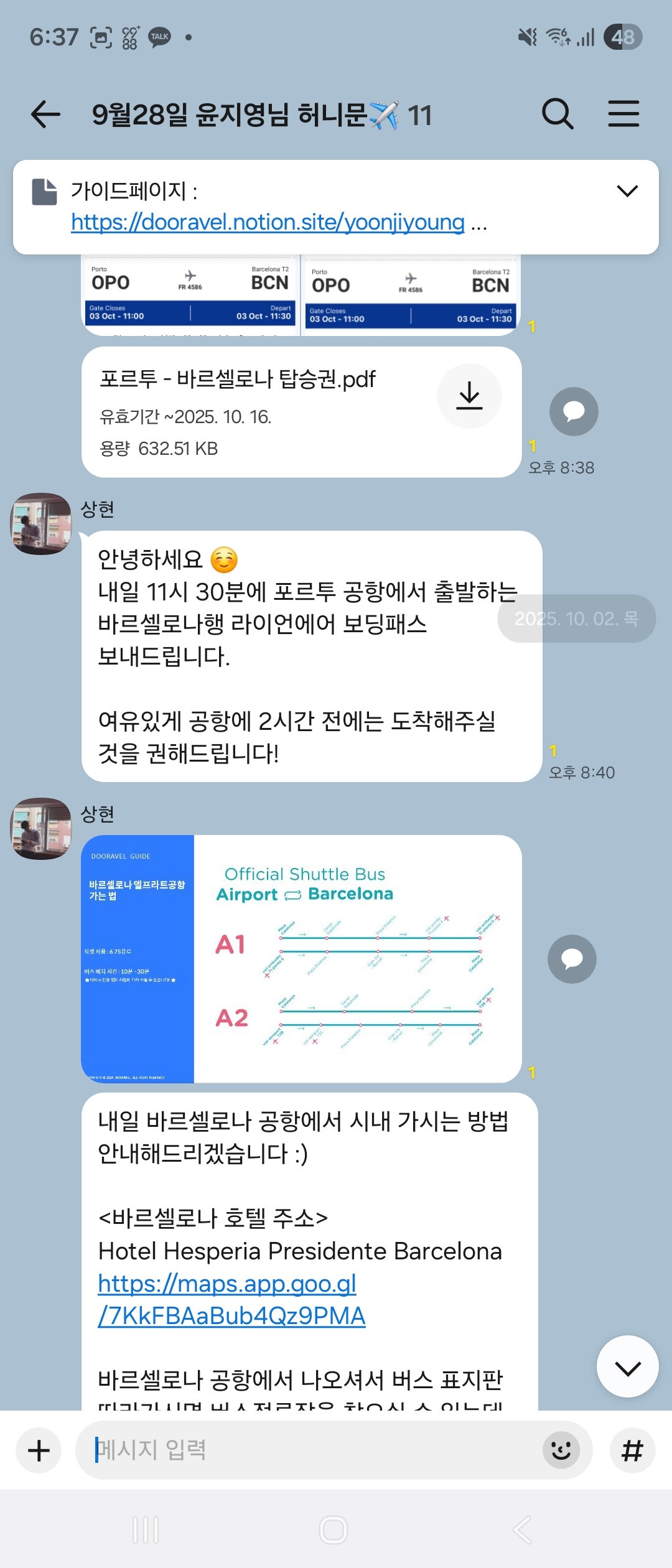Open the dooravel notion guide page link
This screenshot has width=672, height=1568.
[x=268, y=222]
